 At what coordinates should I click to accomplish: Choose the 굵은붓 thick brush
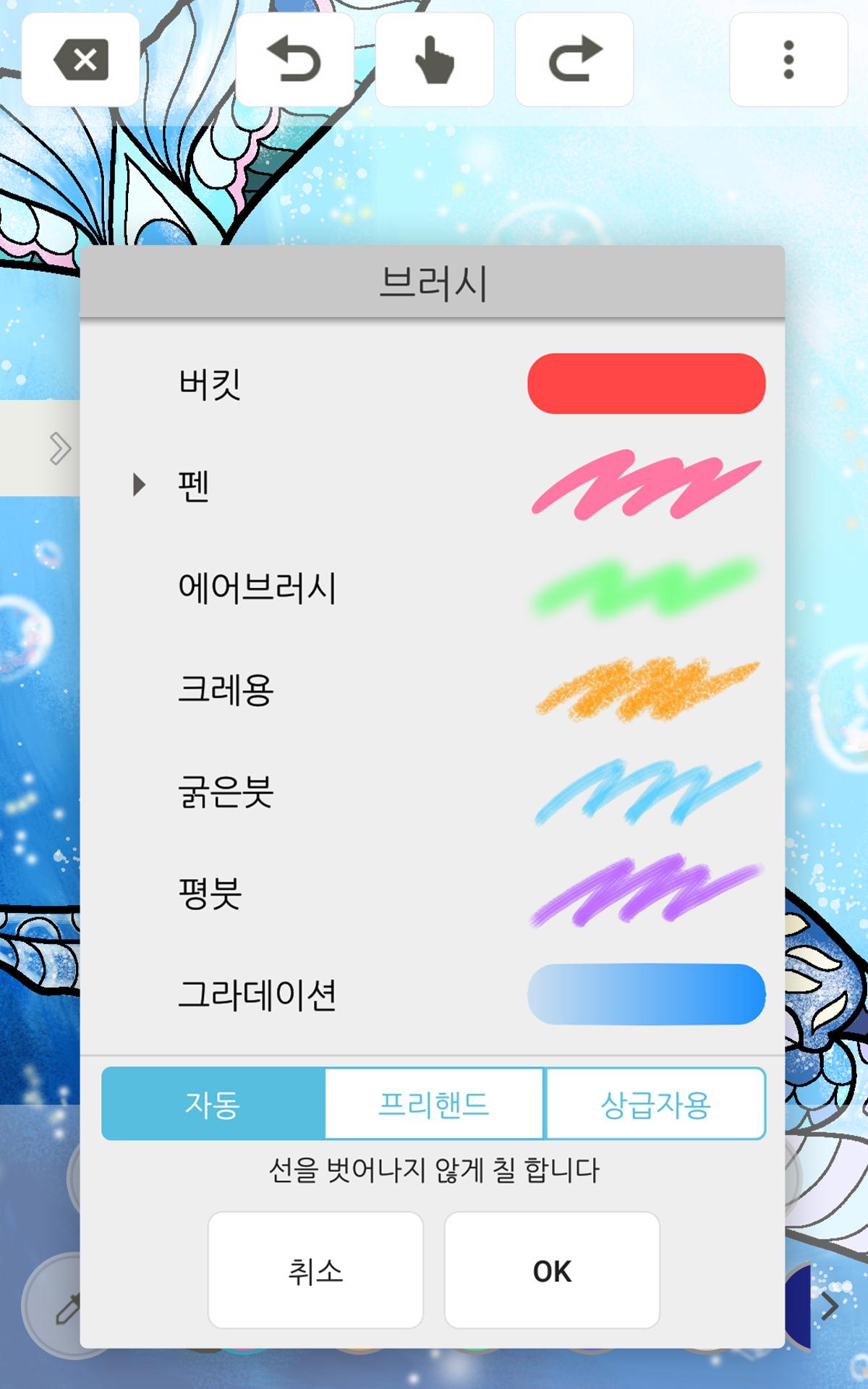432,791
